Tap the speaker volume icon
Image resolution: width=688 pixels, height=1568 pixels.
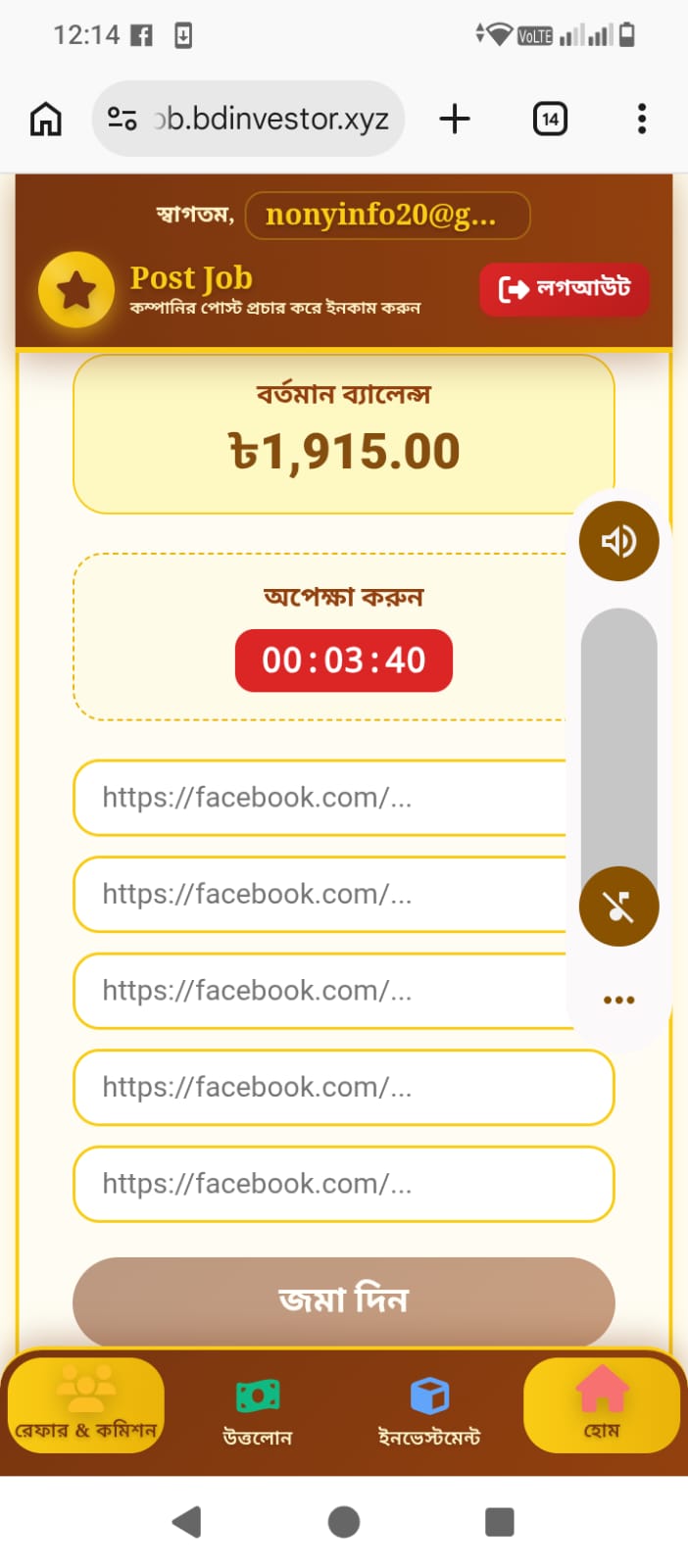point(618,541)
